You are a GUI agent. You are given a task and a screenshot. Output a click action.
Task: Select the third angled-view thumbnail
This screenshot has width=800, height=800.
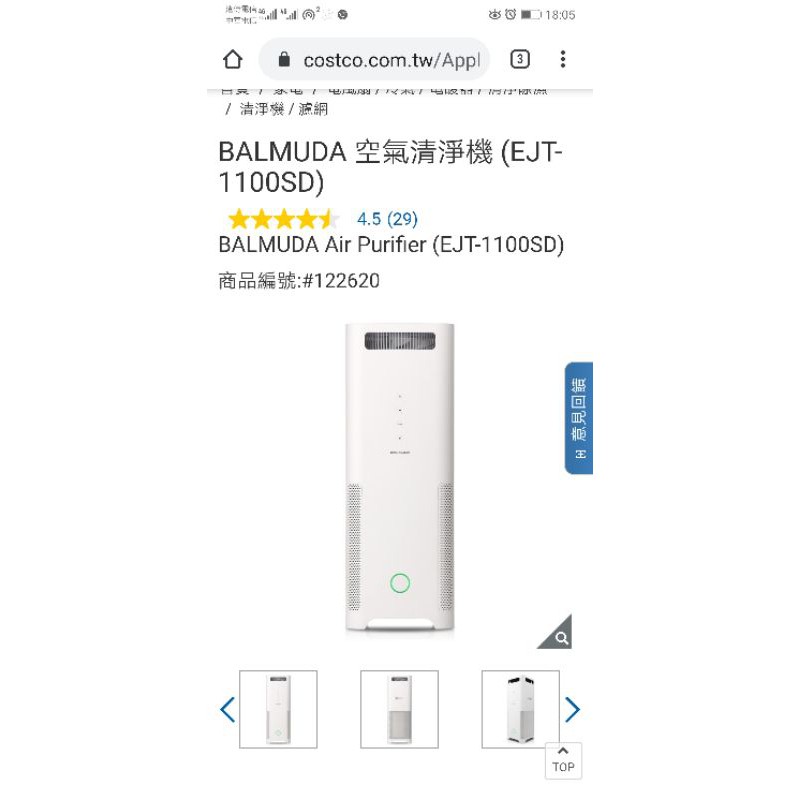(x=520, y=709)
